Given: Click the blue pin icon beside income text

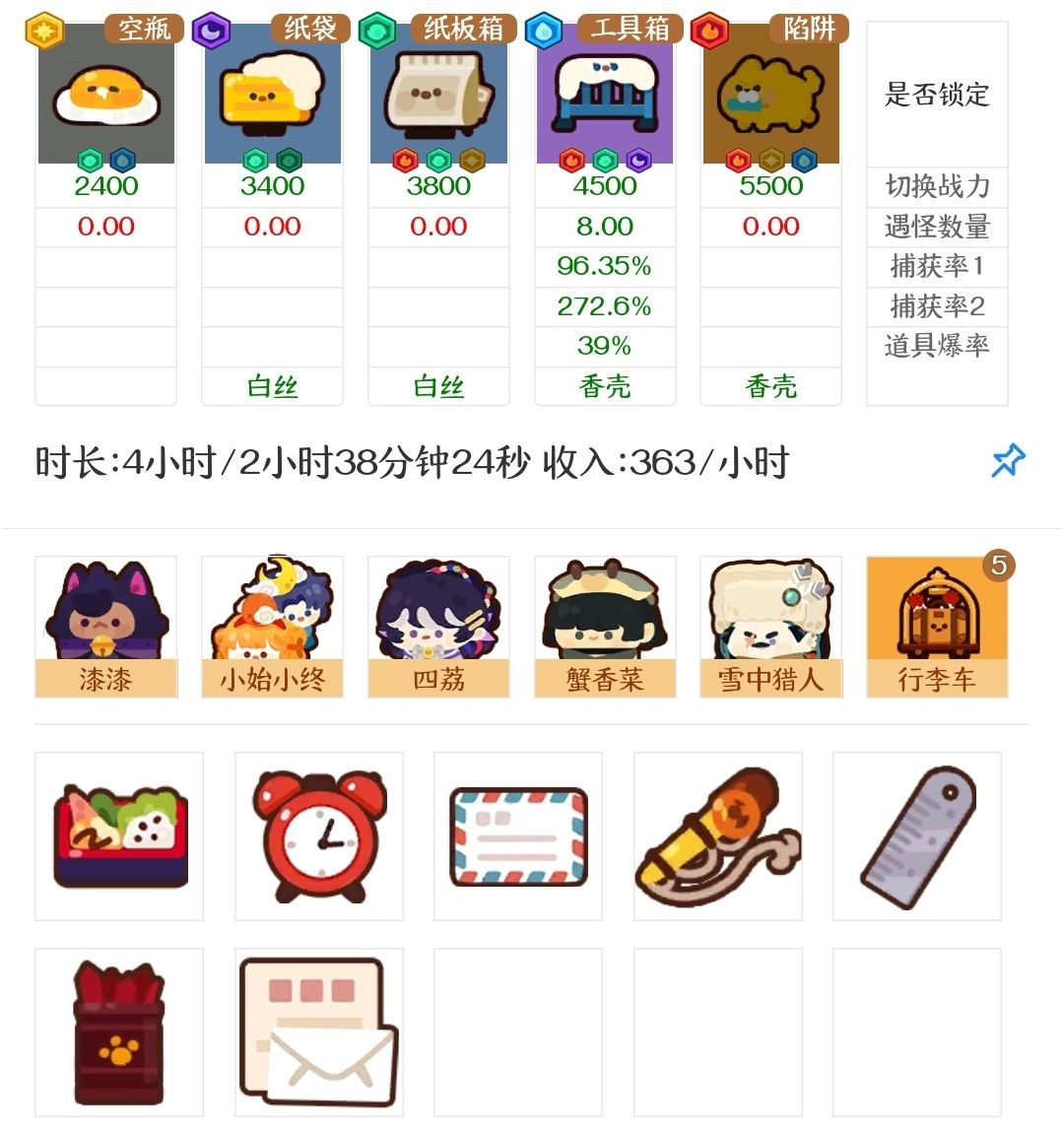Looking at the screenshot, I should (x=1006, y=459).
